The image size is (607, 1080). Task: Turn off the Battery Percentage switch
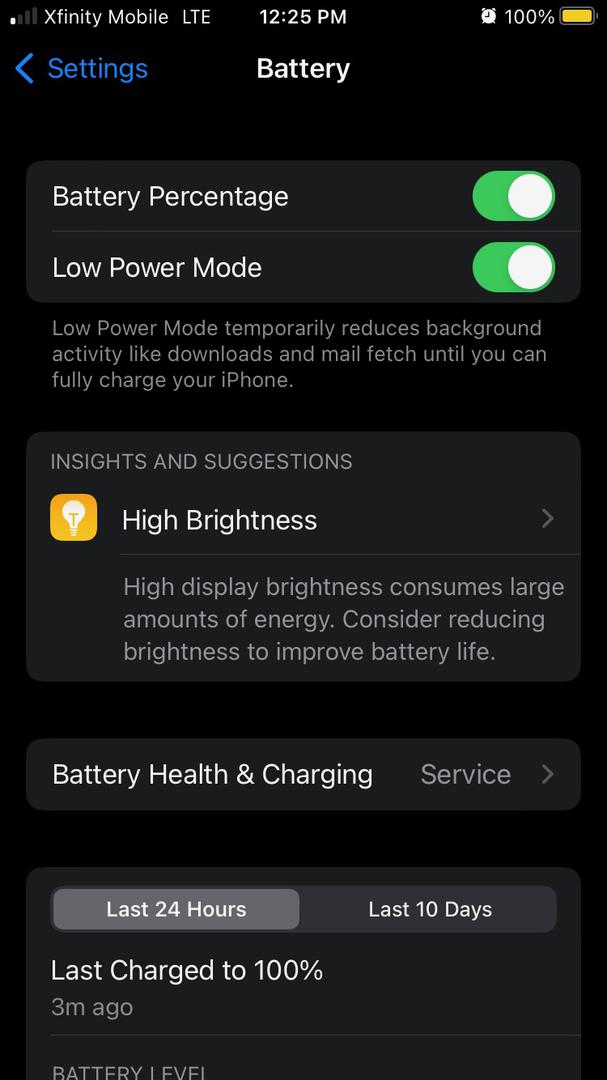coord(513,196)
